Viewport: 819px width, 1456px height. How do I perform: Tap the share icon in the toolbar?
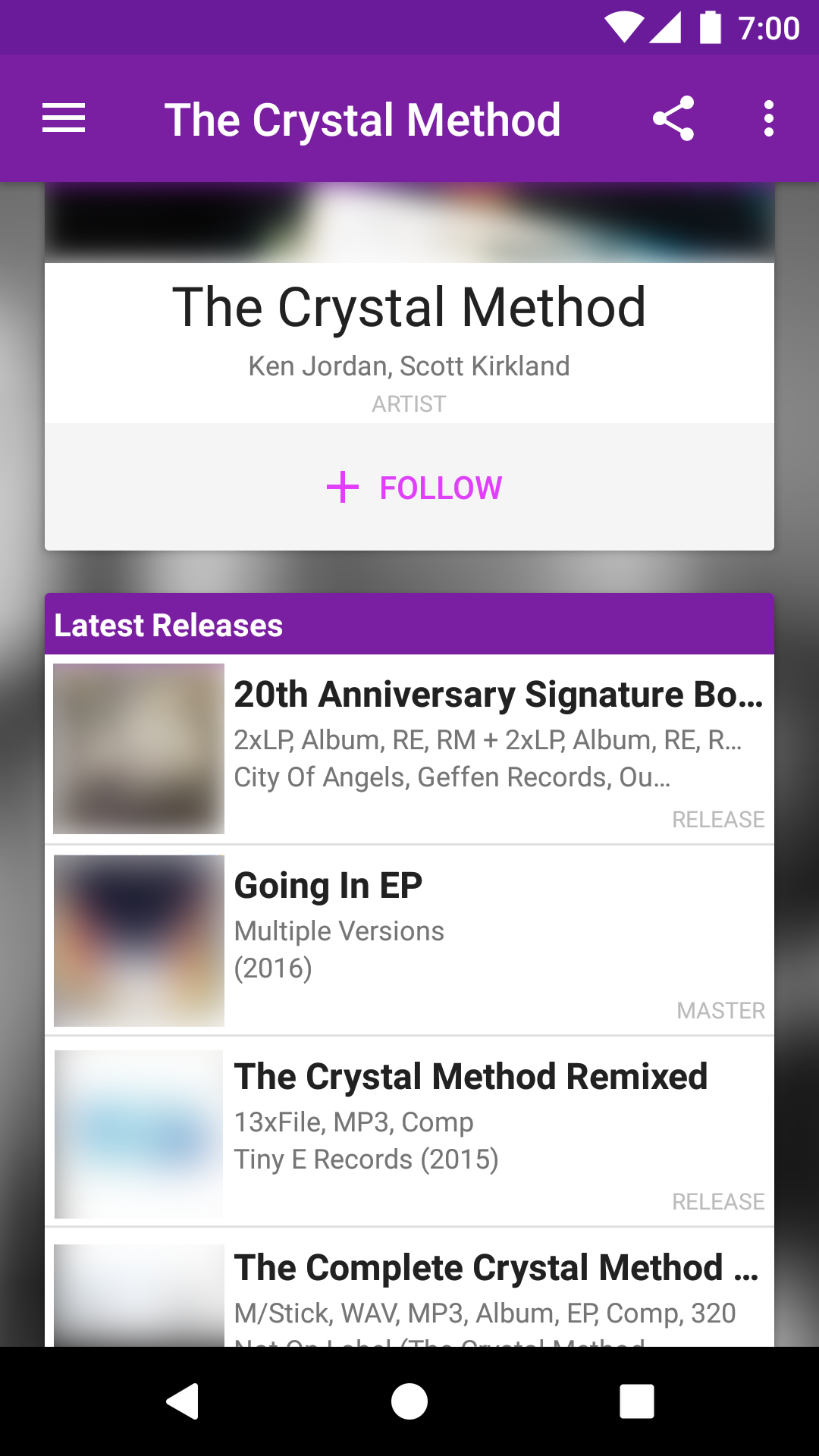point(674,118)
